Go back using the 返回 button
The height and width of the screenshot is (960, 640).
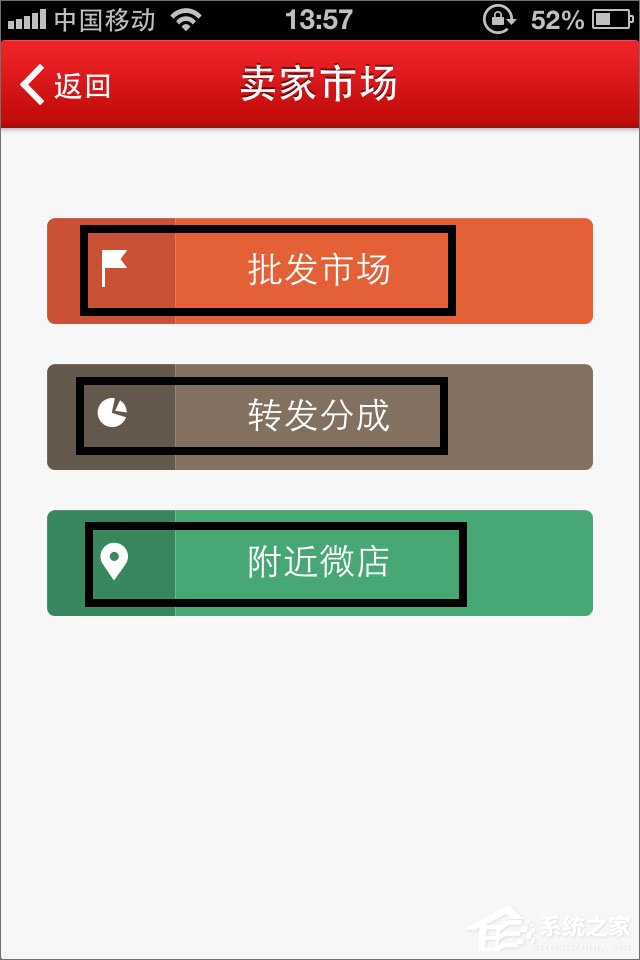click(x=66, y=86)
